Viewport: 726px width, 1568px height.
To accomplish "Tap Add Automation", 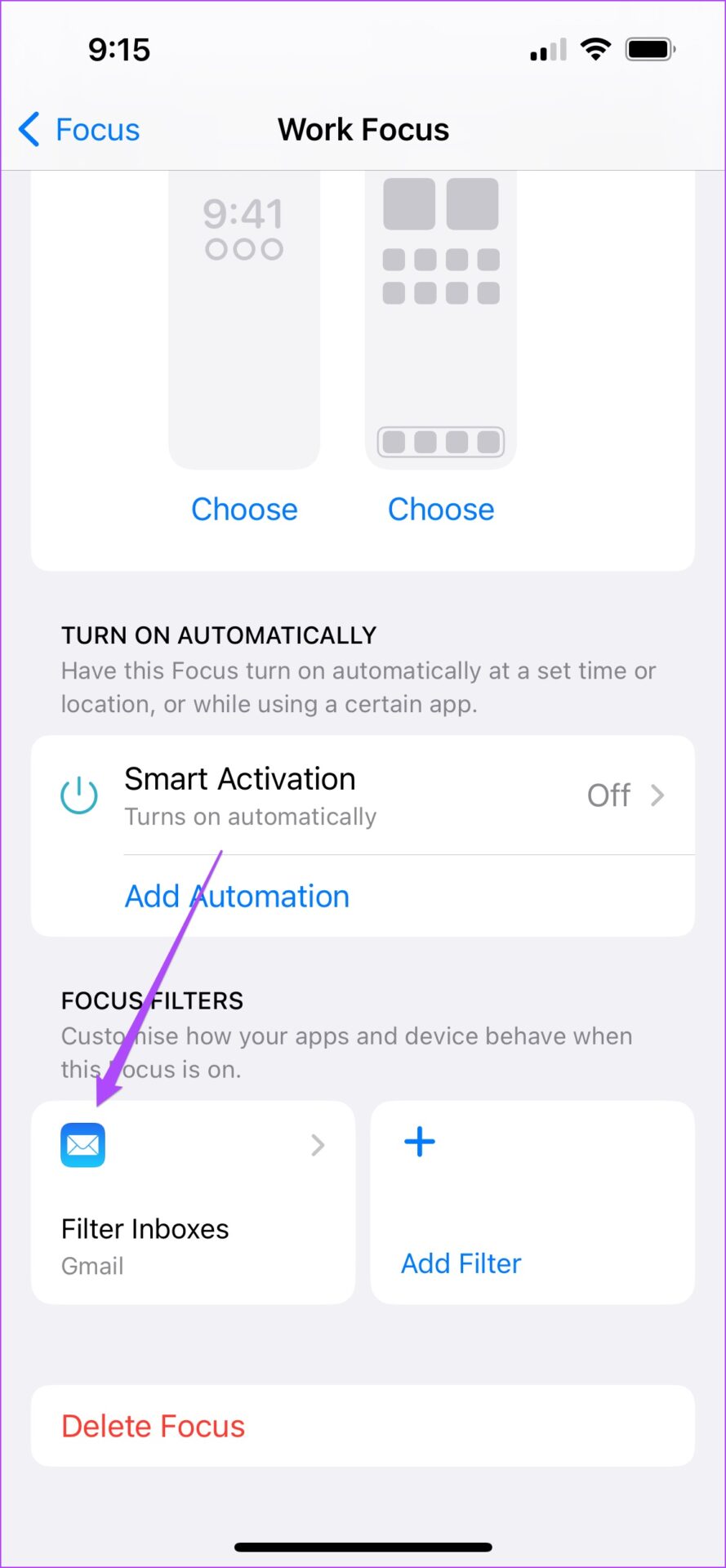I will click(x=237, y=896).
